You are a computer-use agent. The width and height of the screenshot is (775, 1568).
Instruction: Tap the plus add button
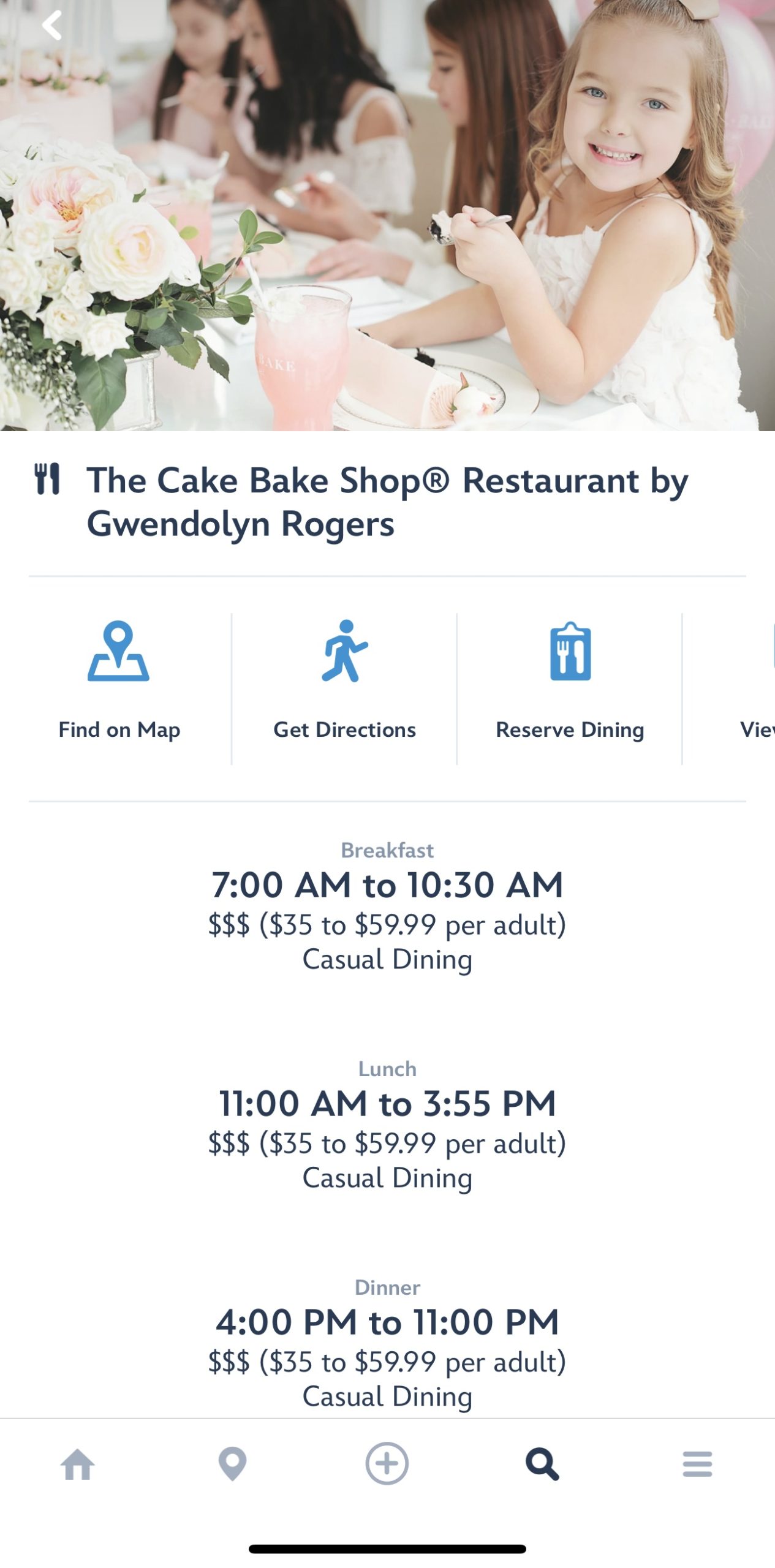click(x=387, y=1464)
